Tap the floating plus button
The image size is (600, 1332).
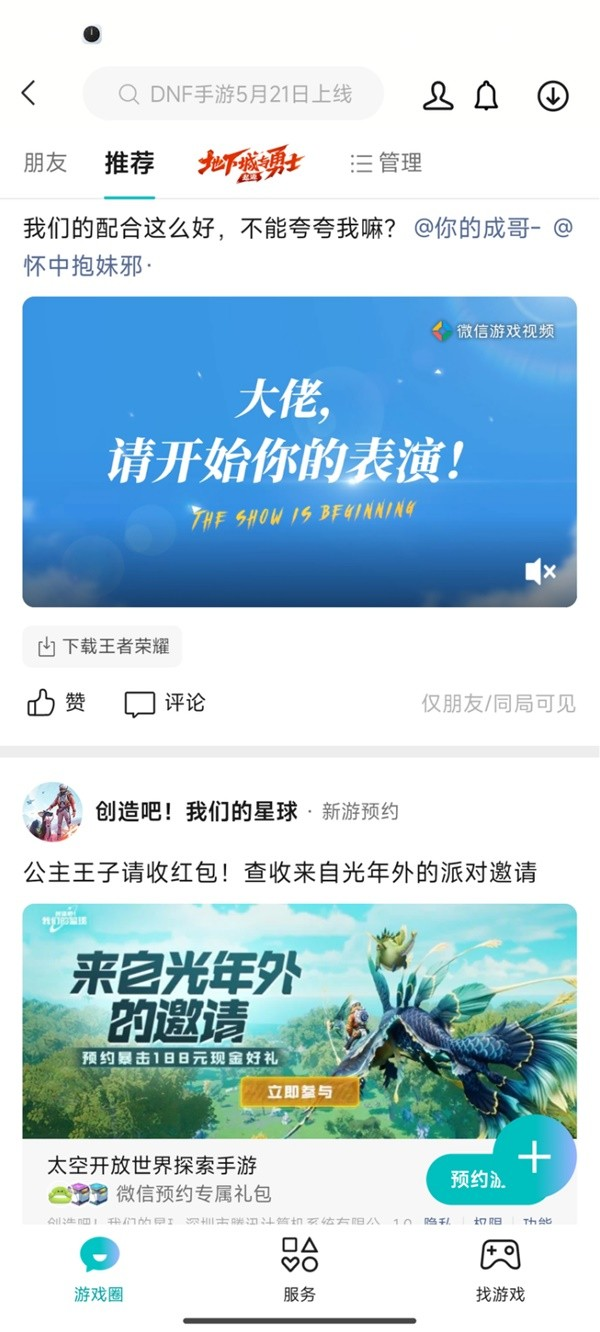(x=535, y=1157)
